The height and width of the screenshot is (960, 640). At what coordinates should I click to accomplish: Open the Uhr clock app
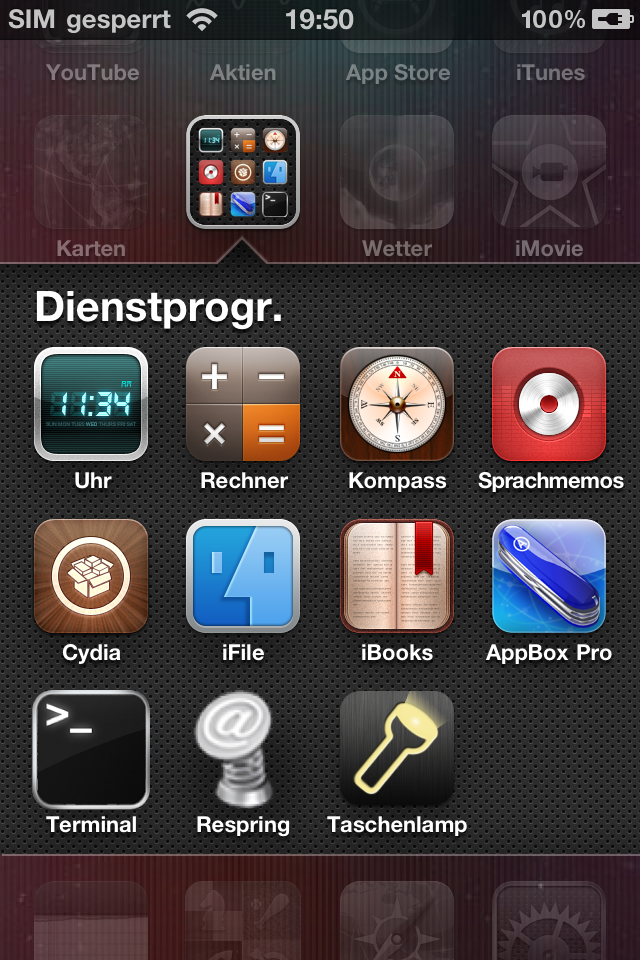[x=91, y=404]
